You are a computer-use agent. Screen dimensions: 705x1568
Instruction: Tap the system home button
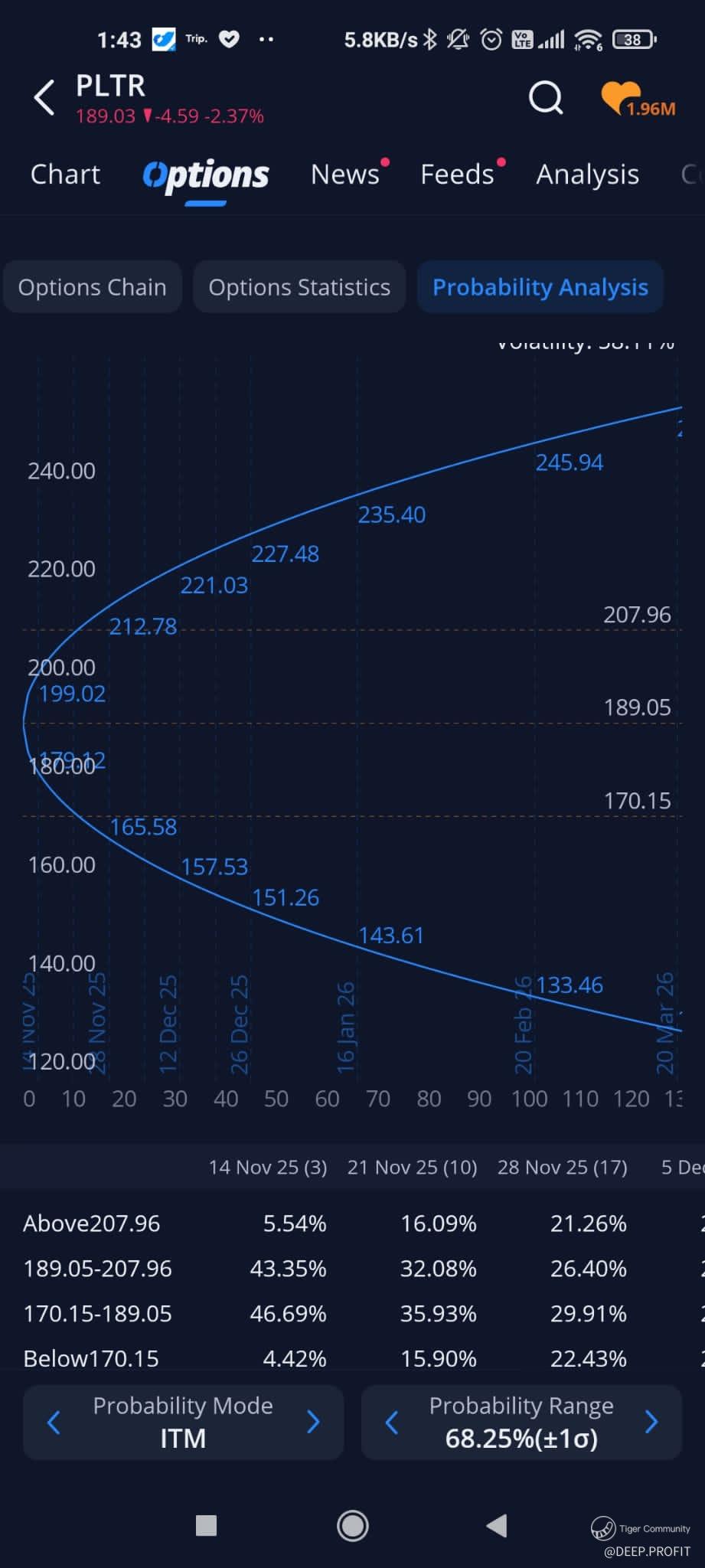coord(352,1526)
